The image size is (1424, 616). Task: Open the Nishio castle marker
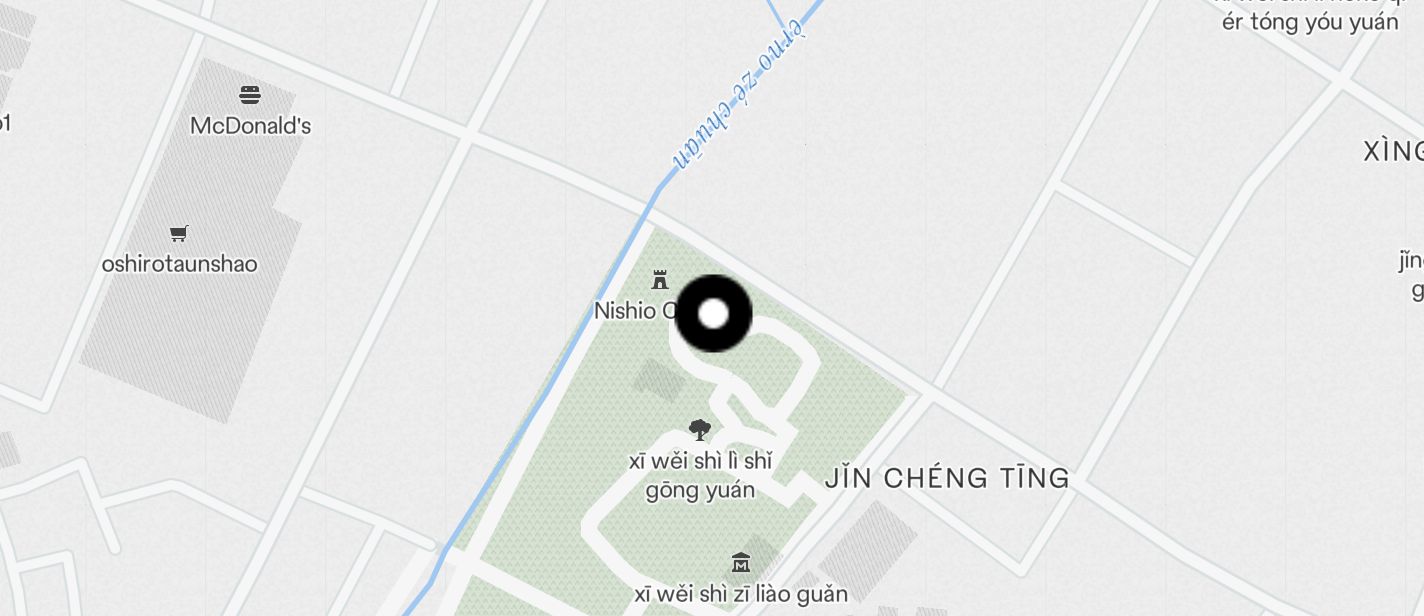click(659, 279)
